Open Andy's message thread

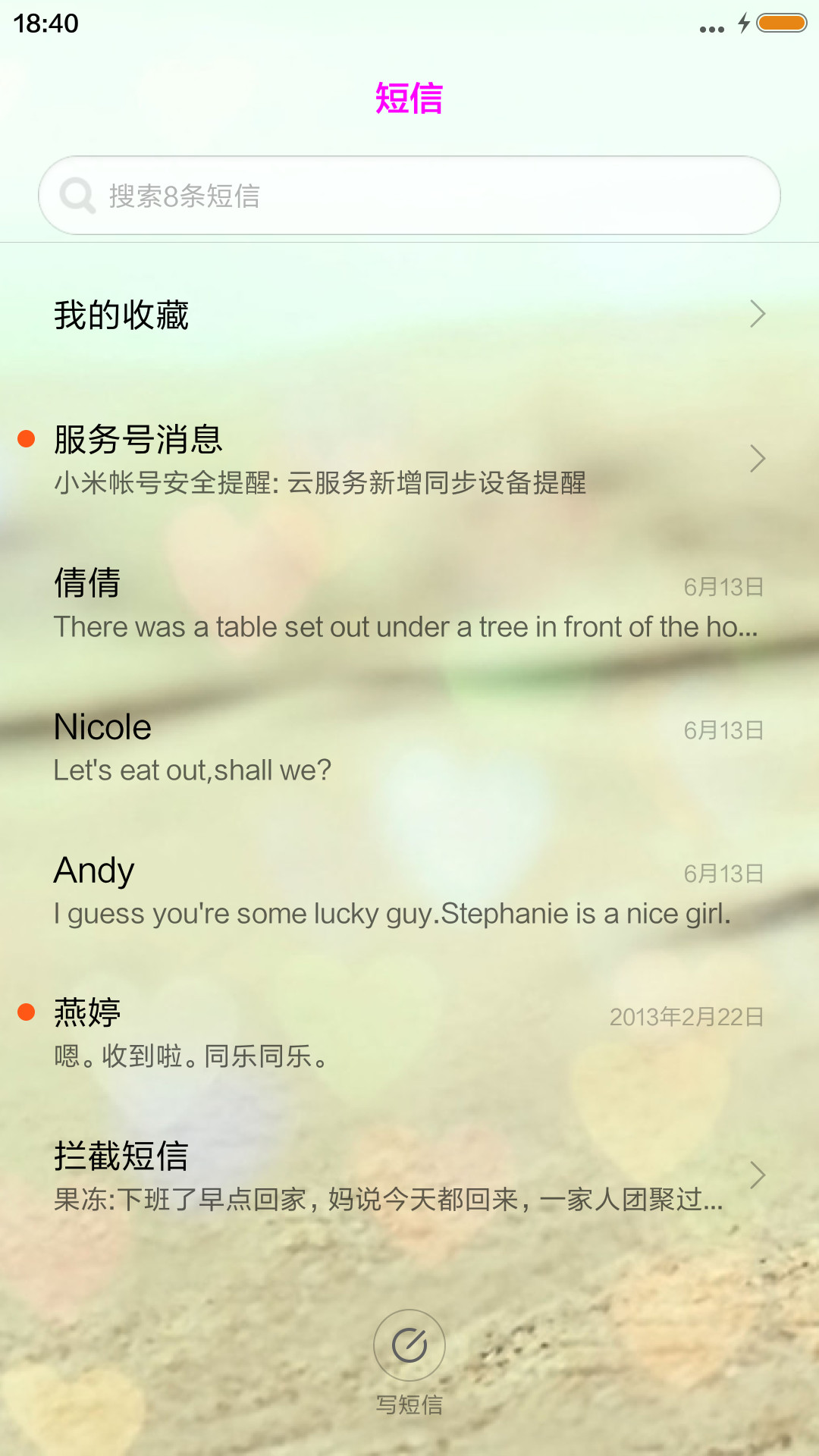click(409, 891)
